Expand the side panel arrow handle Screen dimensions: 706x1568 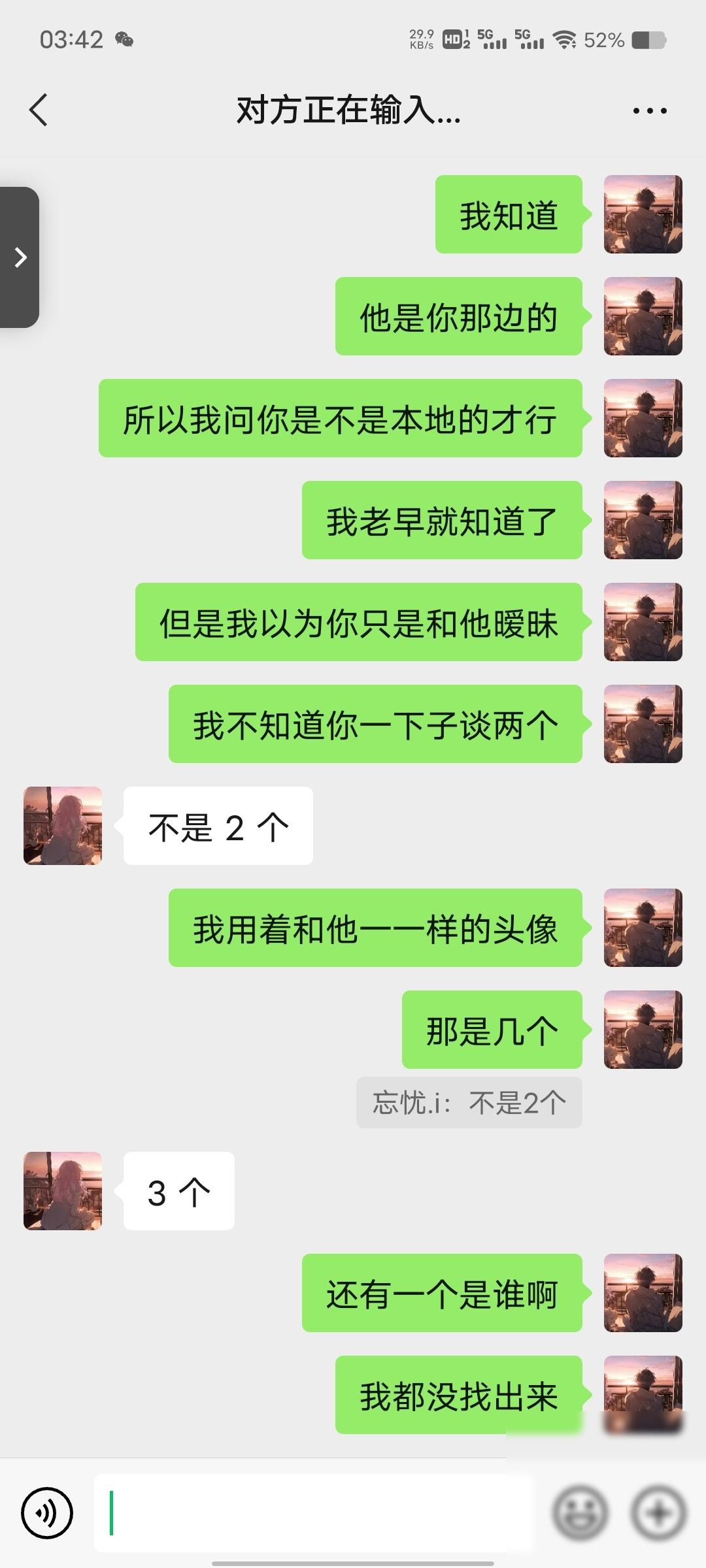(x=20, y=257)
